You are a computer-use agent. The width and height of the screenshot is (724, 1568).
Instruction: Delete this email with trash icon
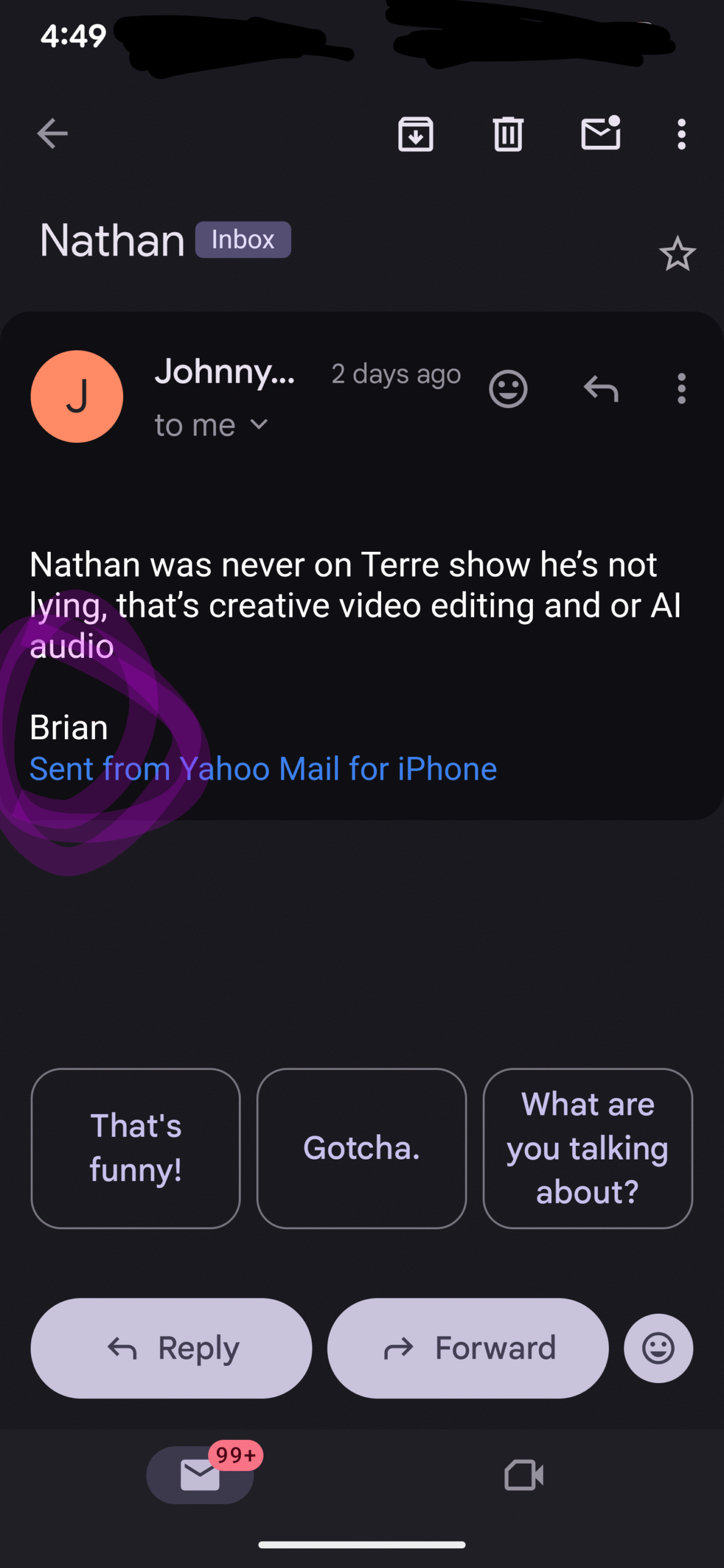(x=508, y=134)
